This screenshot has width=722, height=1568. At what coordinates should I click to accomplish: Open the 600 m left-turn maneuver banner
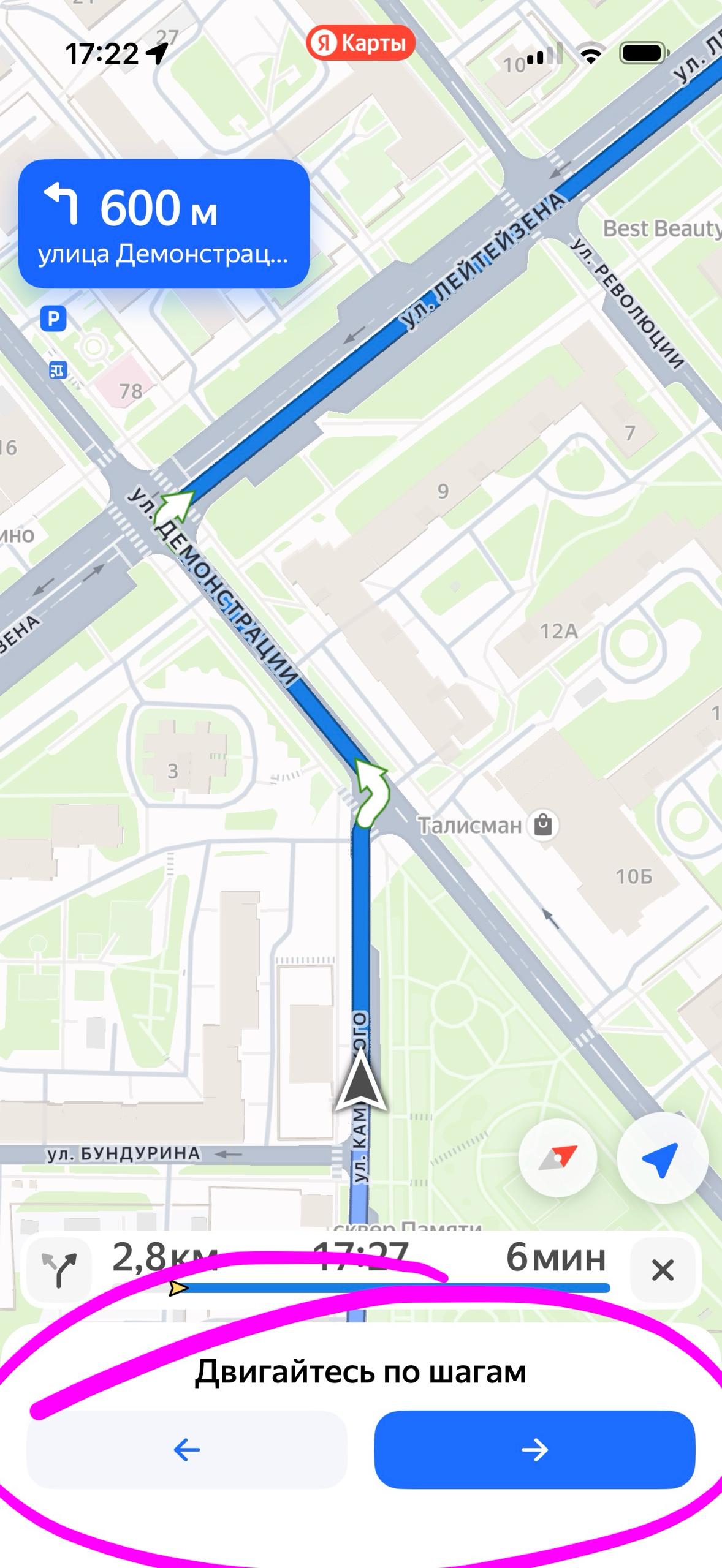(164, 224)
